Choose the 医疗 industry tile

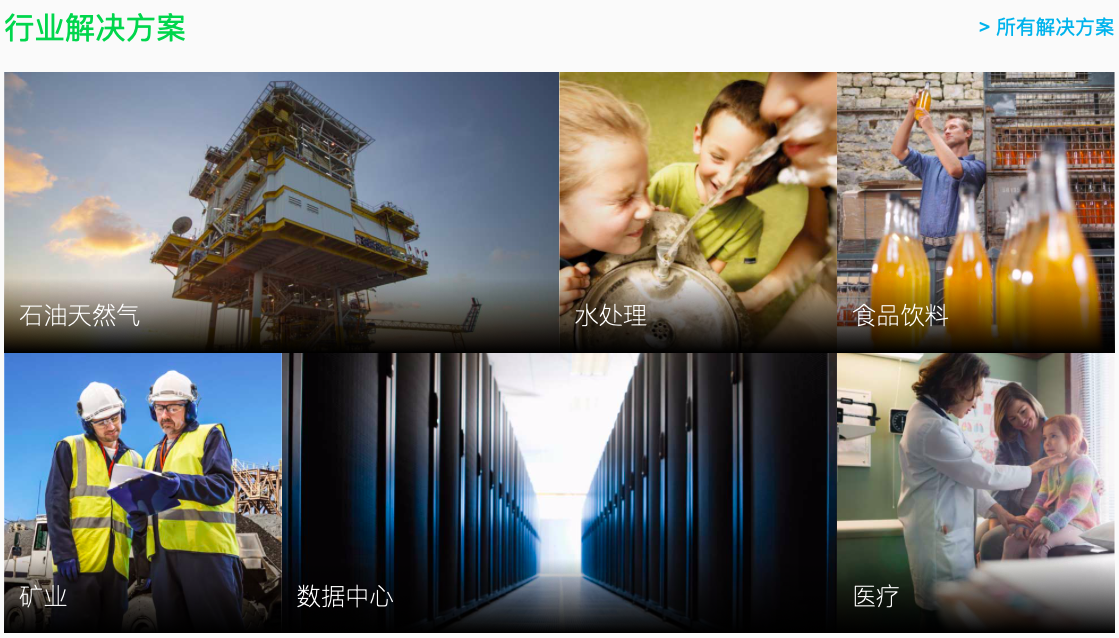(975, 492)
